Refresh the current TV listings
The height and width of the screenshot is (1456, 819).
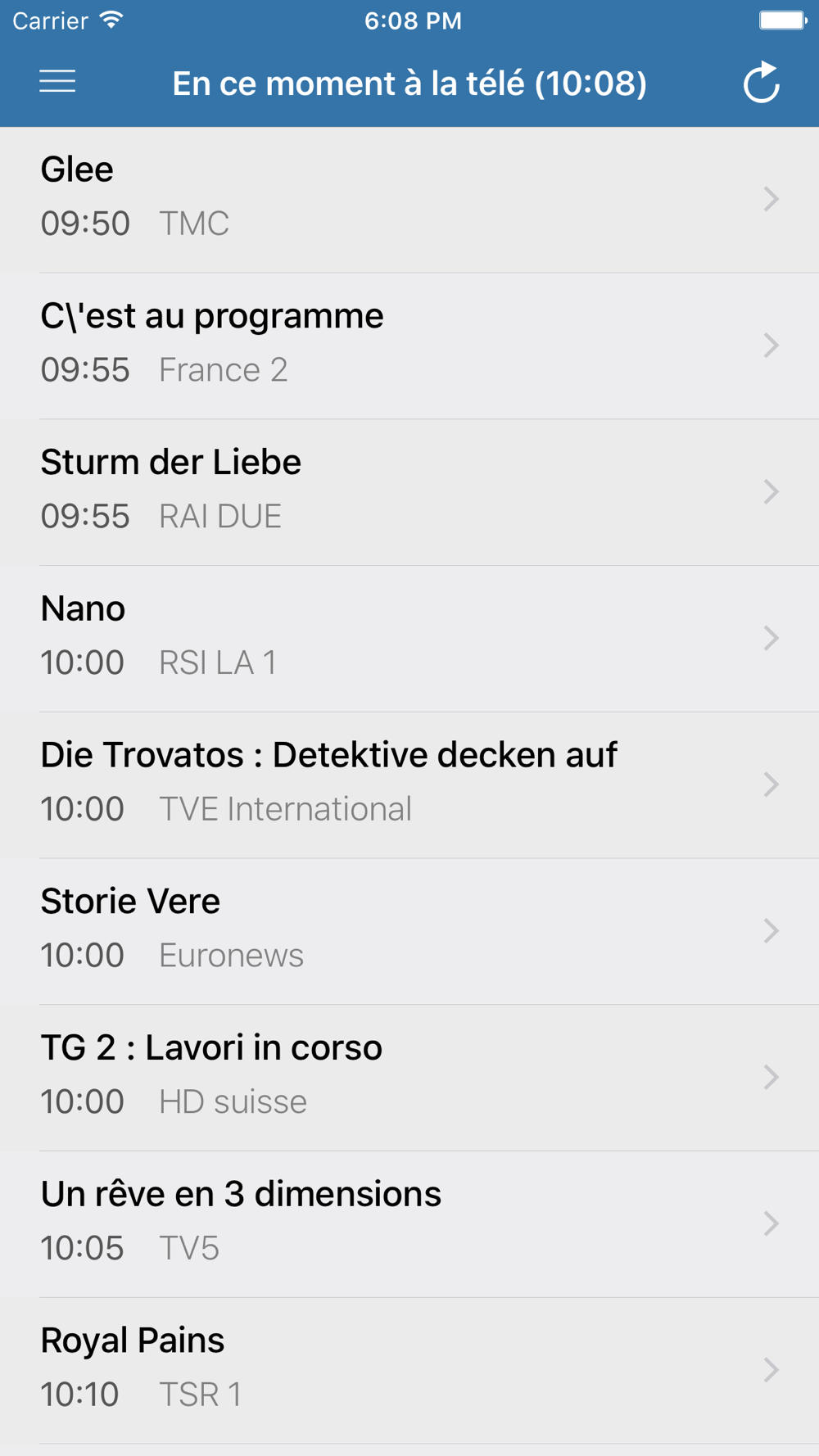click(761, 82)
